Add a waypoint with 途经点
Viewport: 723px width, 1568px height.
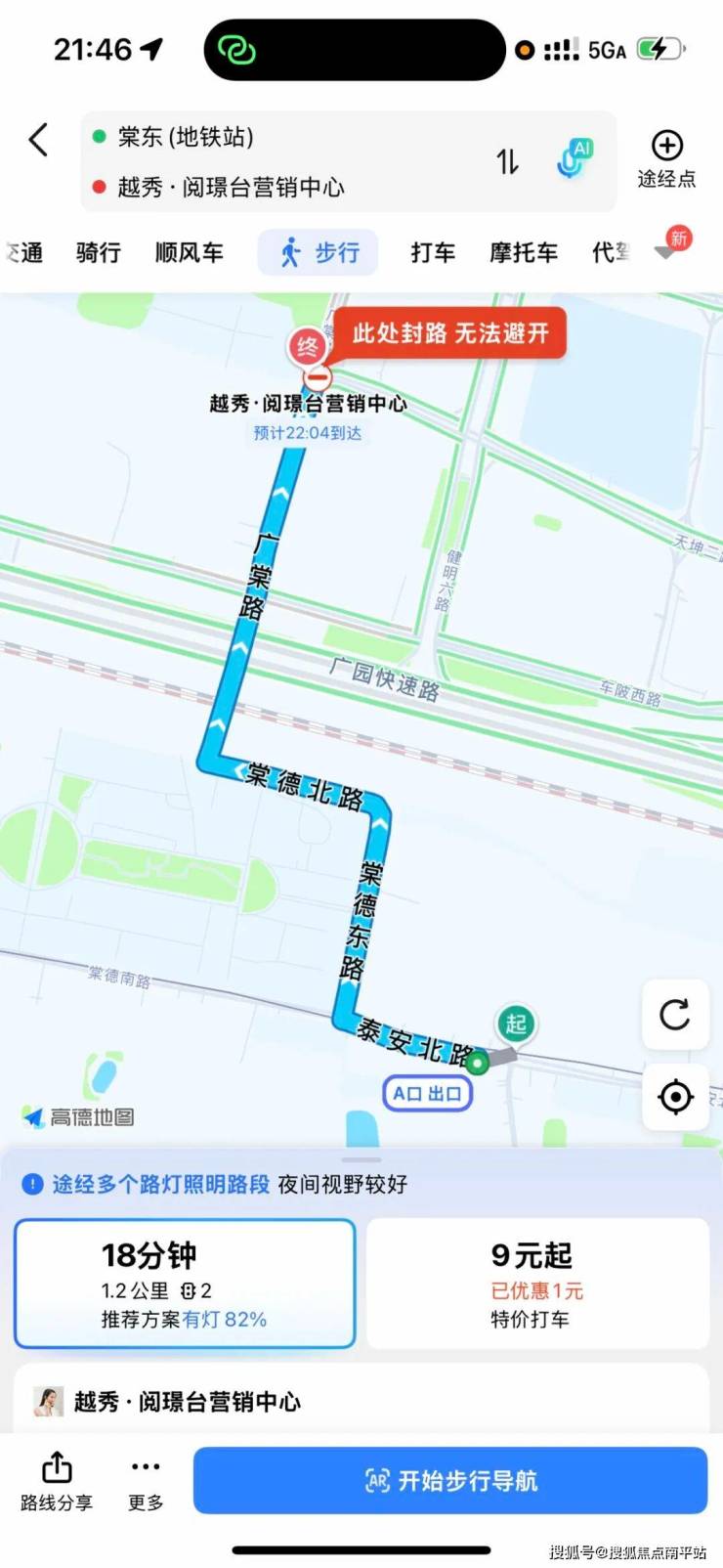coord(666,159)
